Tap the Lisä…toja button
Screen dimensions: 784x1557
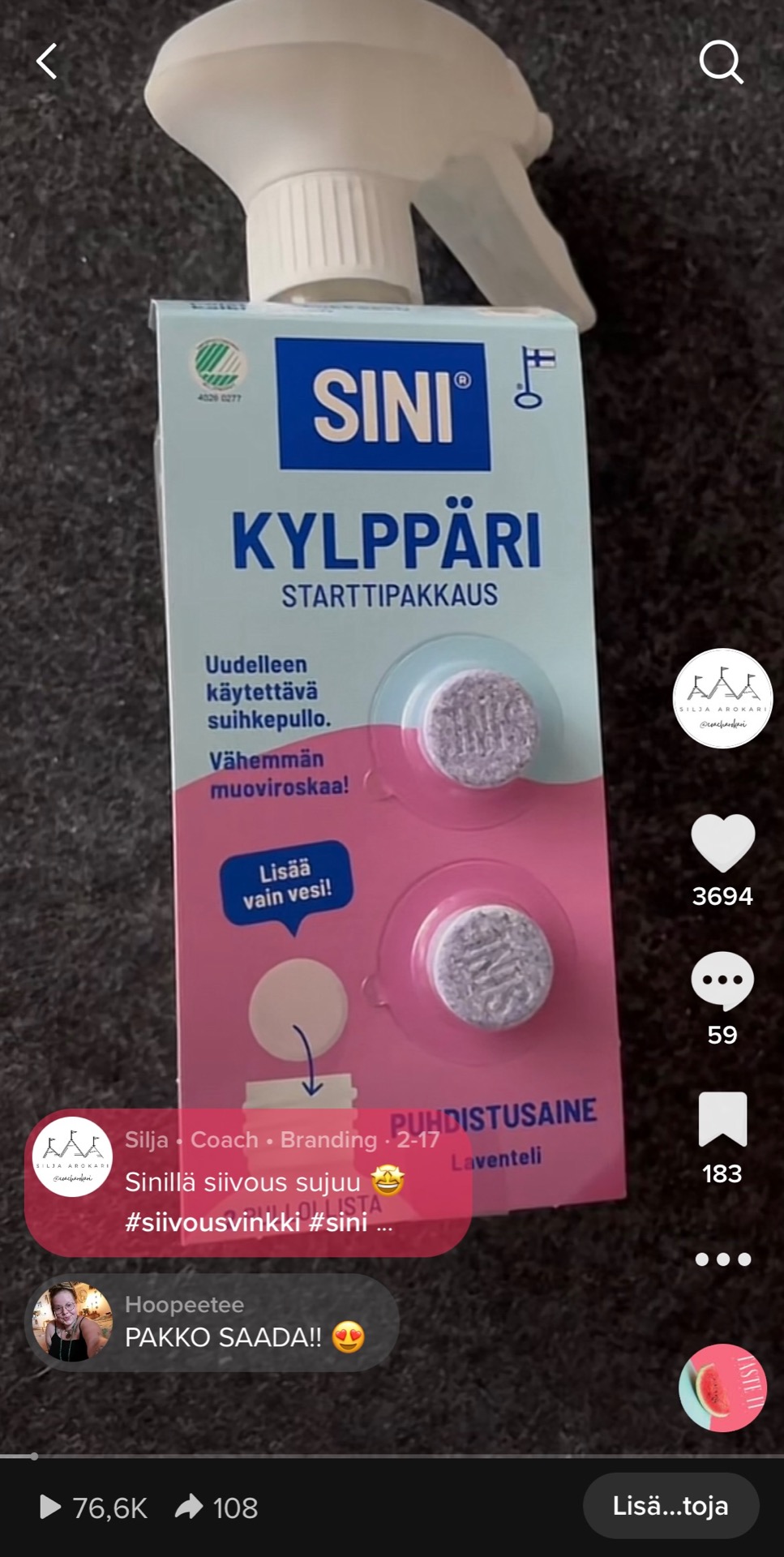(x=670, y=1506)
